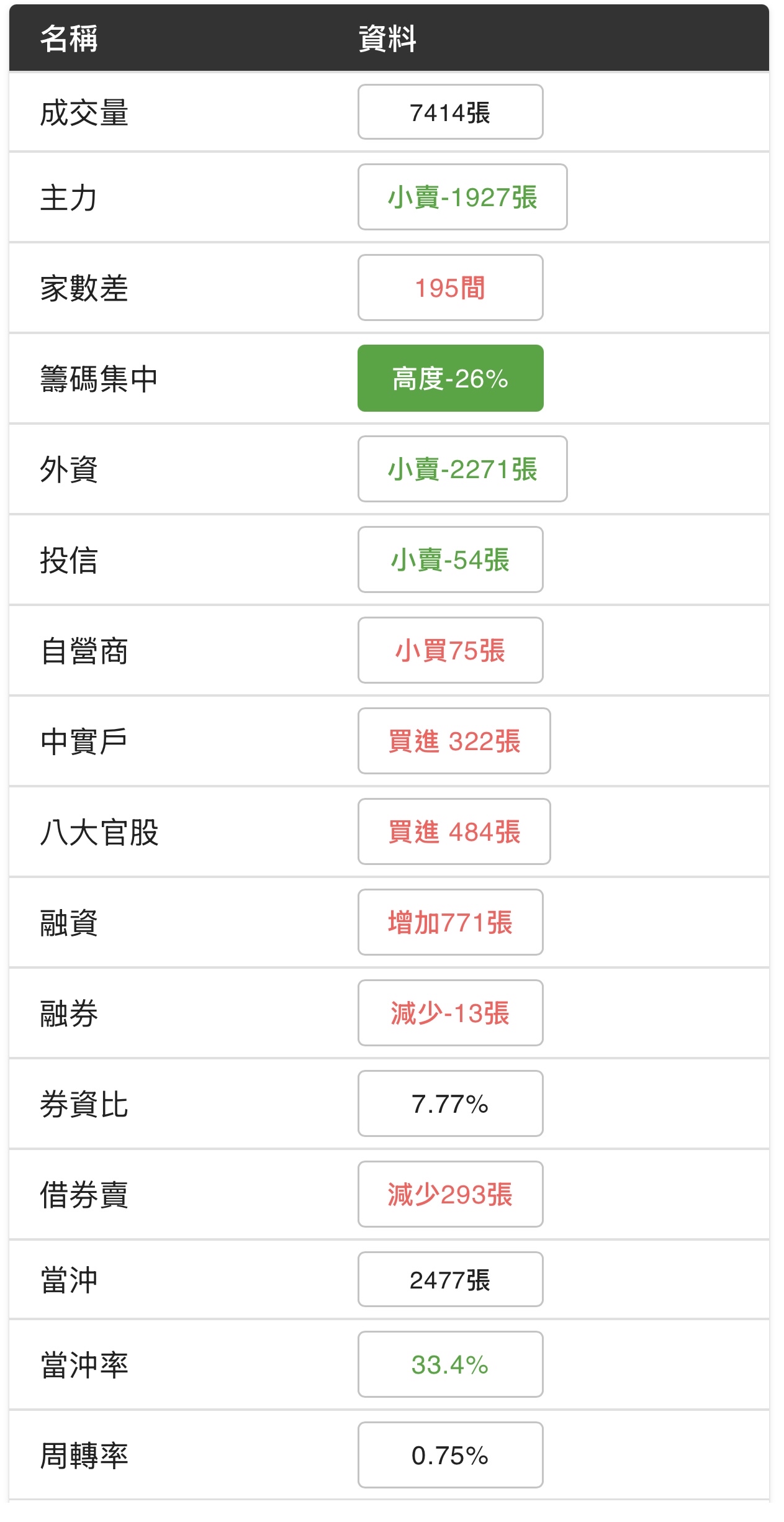This screenshot has height=1522, width=784.
Task: Select the 33.4% 當沖率 button
Action: 450,1365
